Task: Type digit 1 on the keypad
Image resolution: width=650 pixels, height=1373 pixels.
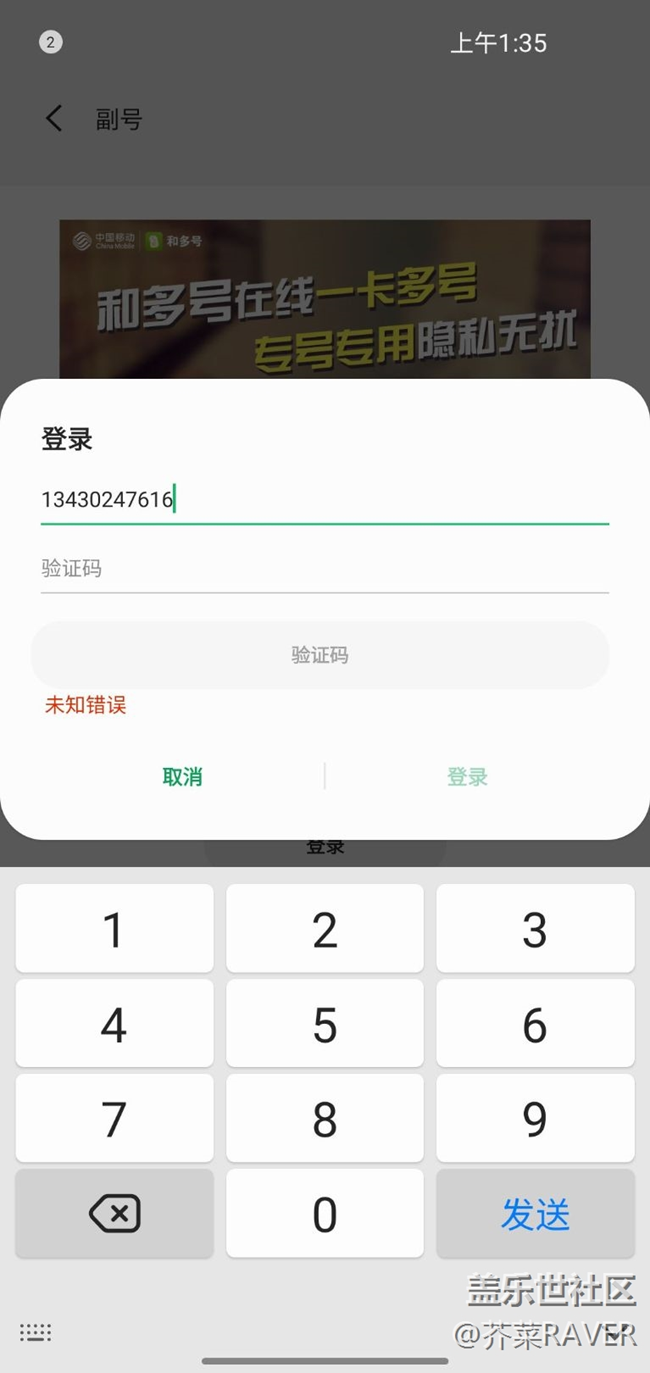Action: point(114,929)
